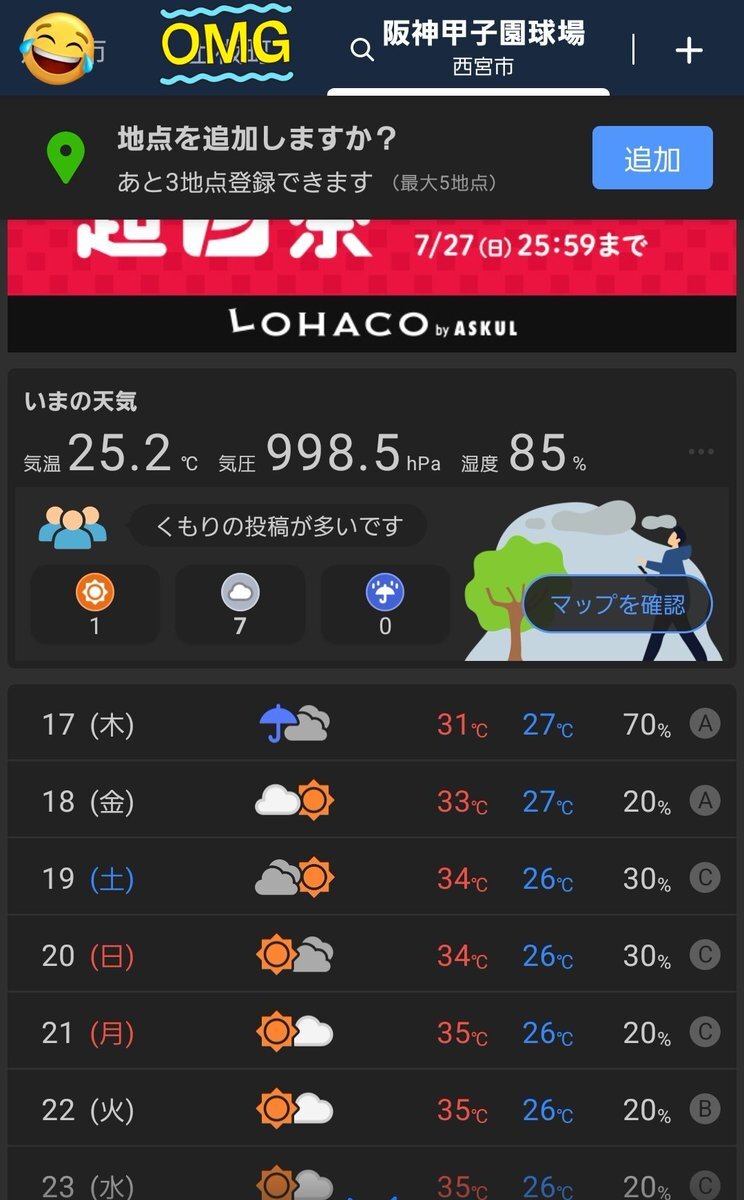Image resolution: width=744 pixels, height=1200 pixels.
Task: Open the three-dot menu in いまの天気
Action: pyautogui.click(x=701, y=452)
